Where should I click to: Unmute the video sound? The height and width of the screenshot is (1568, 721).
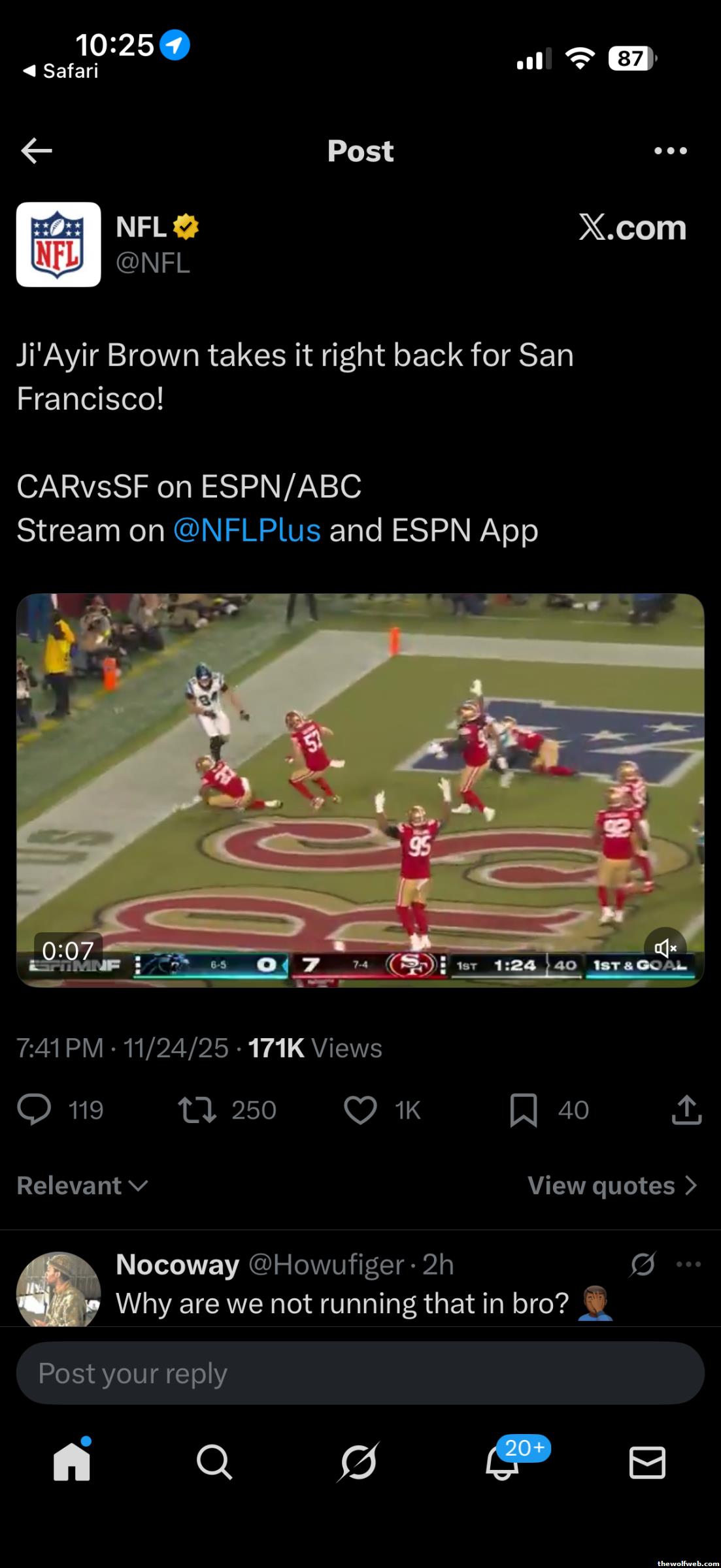point(665,948)
